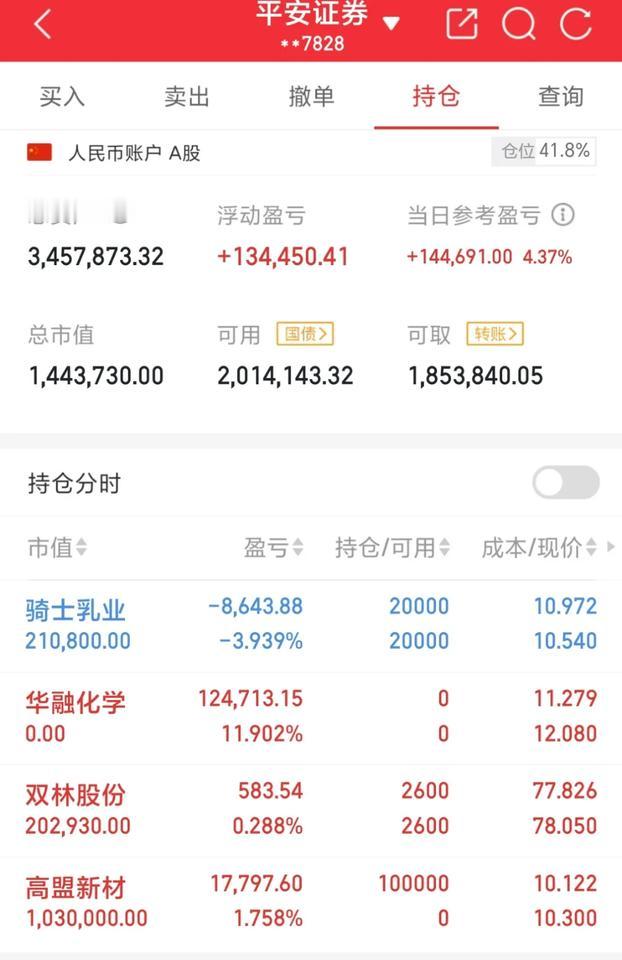The image size is (622, 960).
Task: Sort holdings by 市值
Action: point(57,547)
